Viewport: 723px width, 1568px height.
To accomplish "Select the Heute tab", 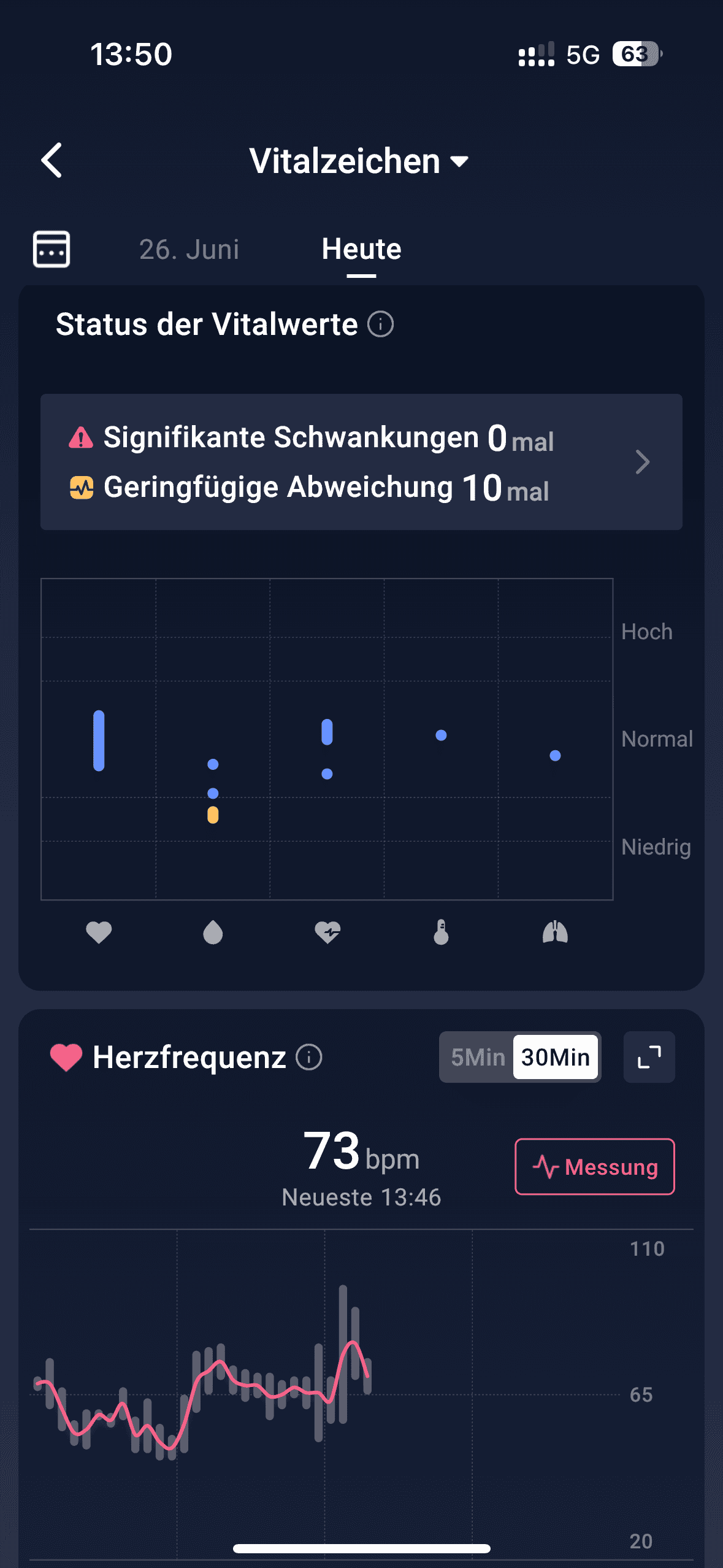I will (x=361, y=250).
